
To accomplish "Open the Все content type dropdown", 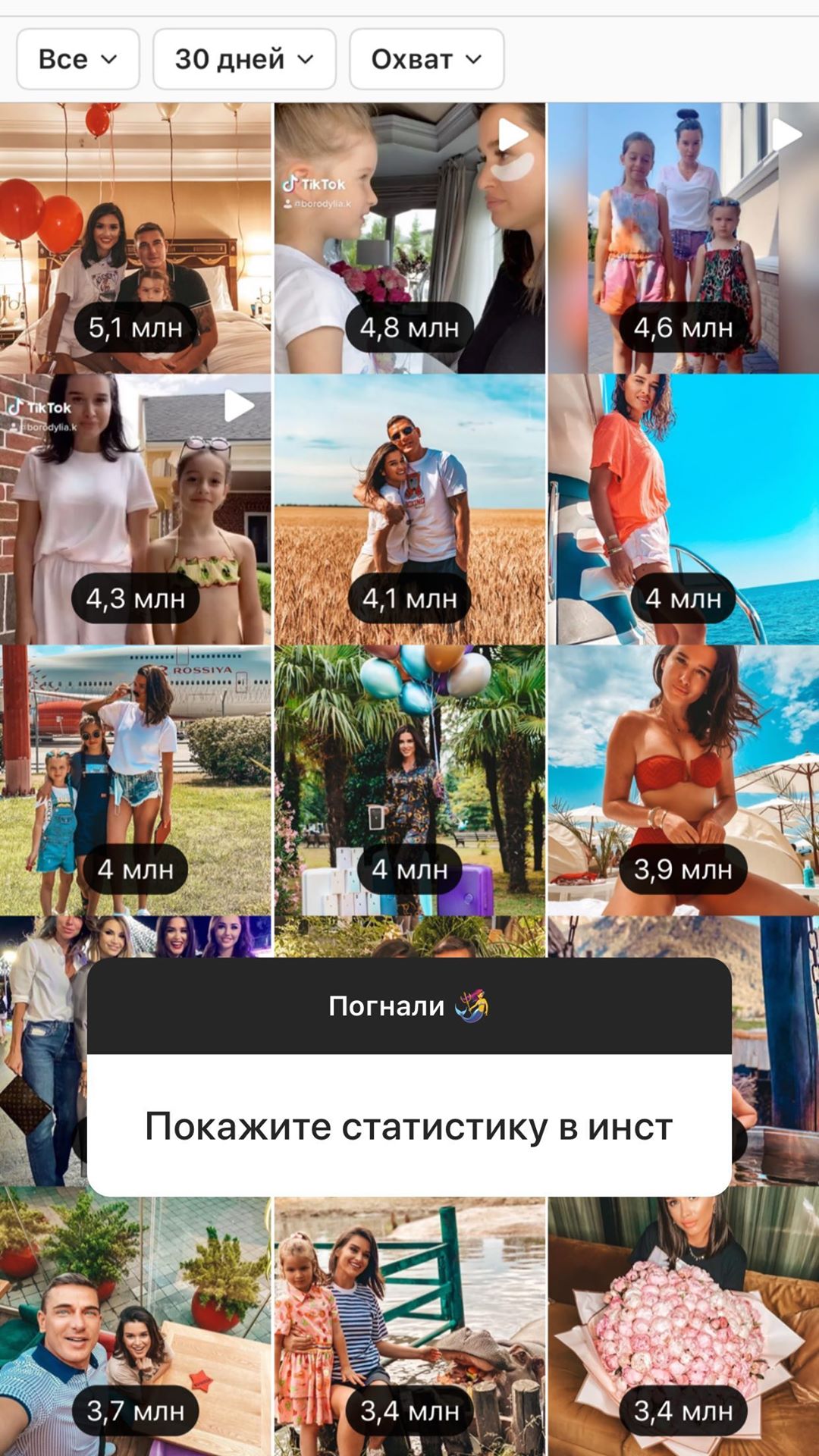I will tap(77, 59).
